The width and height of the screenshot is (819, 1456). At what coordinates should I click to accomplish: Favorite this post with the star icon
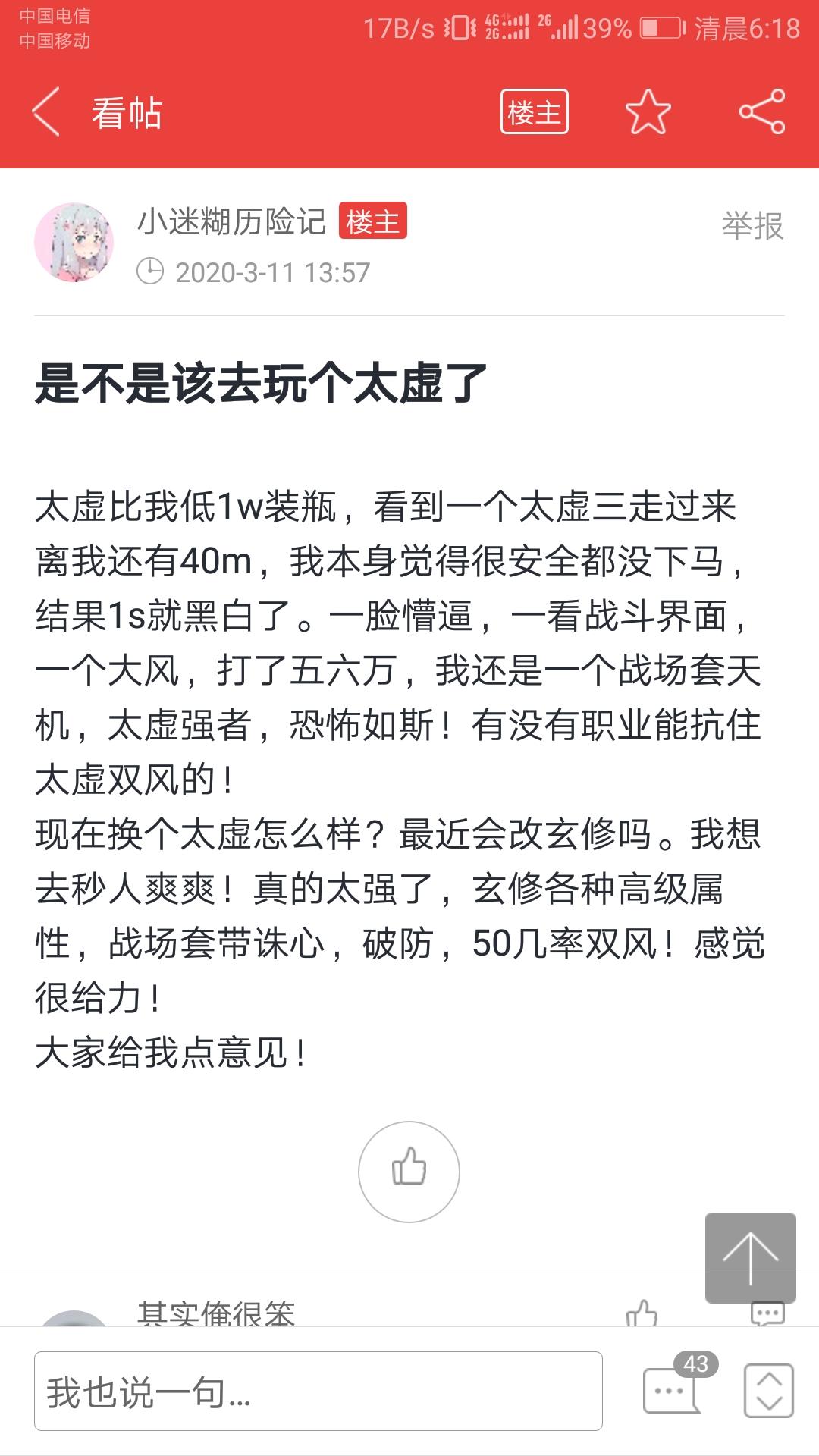click(x=648, y=112)
